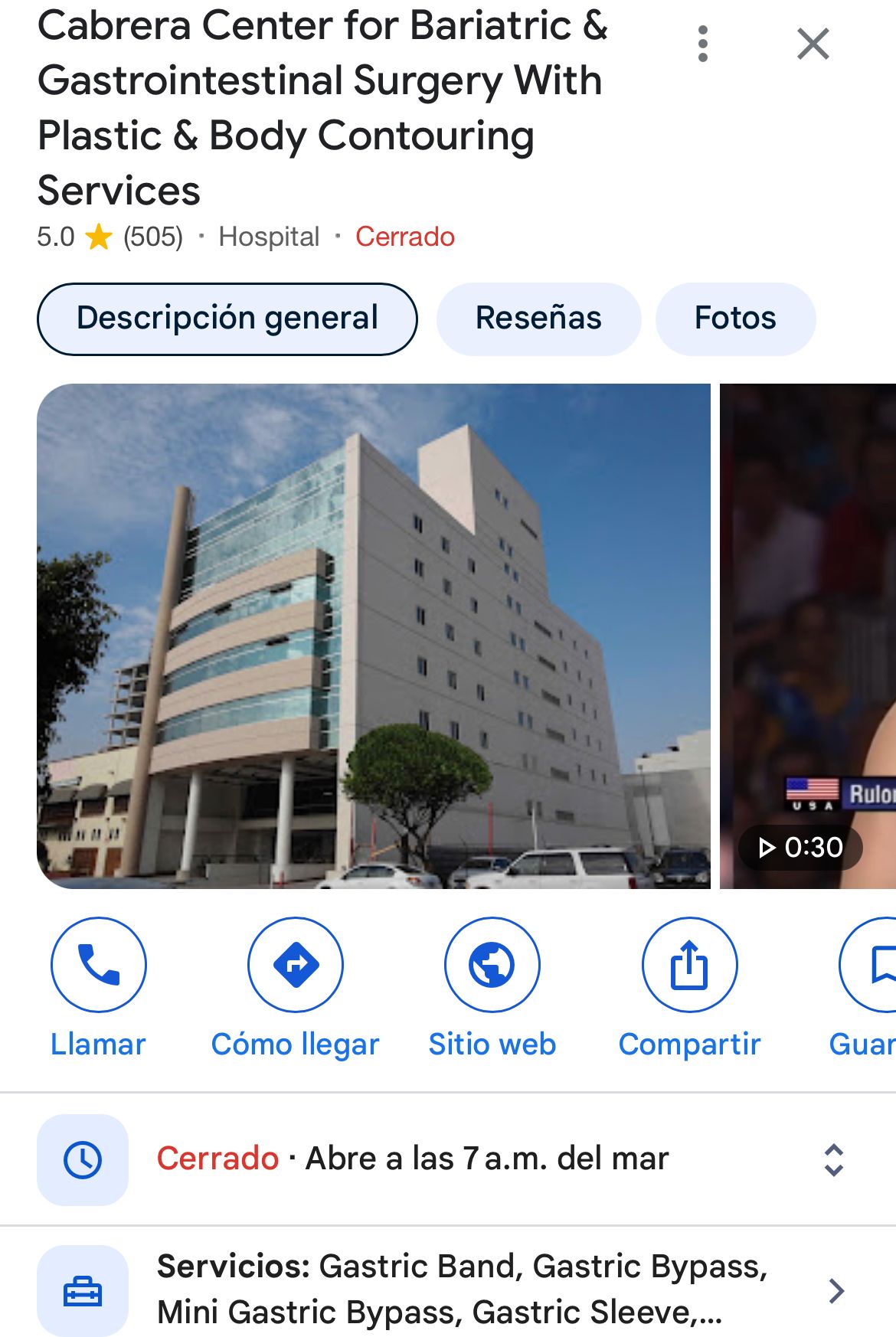The height and width of the screenshot is (1337, 896).
Task: Call the clinic with Llamar
Action: pos(98,965)
